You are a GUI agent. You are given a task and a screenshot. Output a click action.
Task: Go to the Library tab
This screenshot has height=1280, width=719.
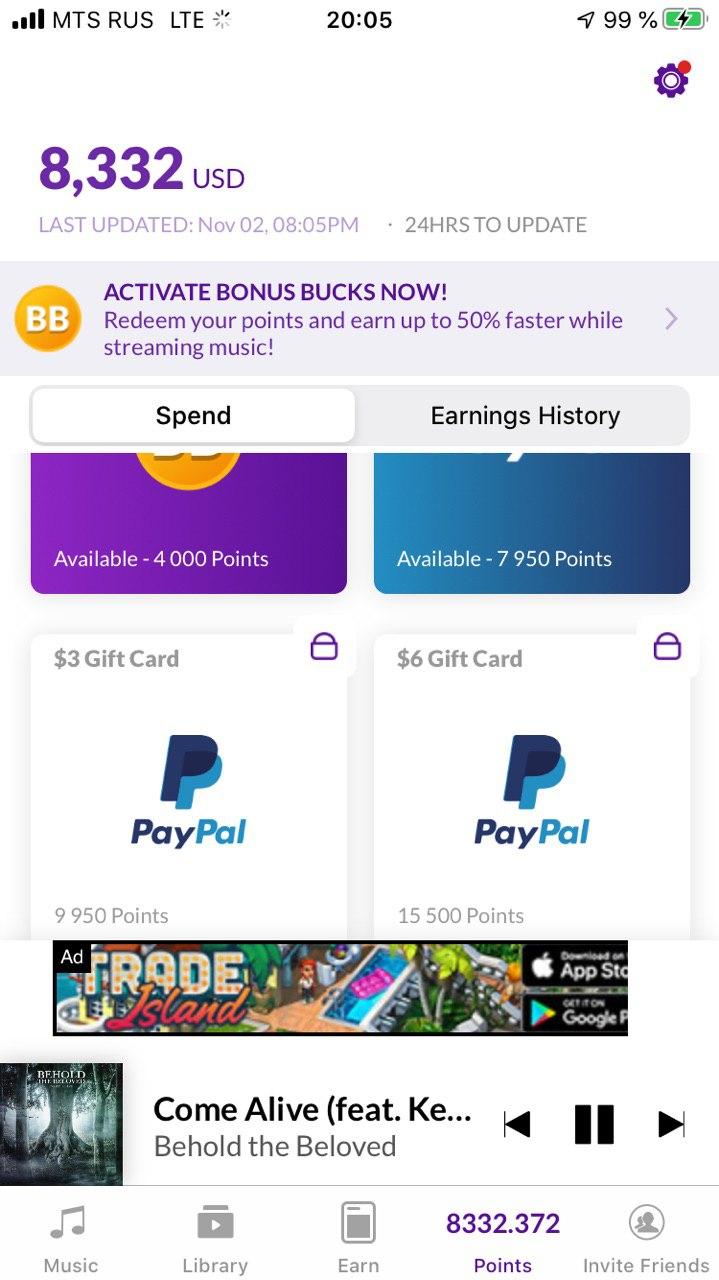214,1238
